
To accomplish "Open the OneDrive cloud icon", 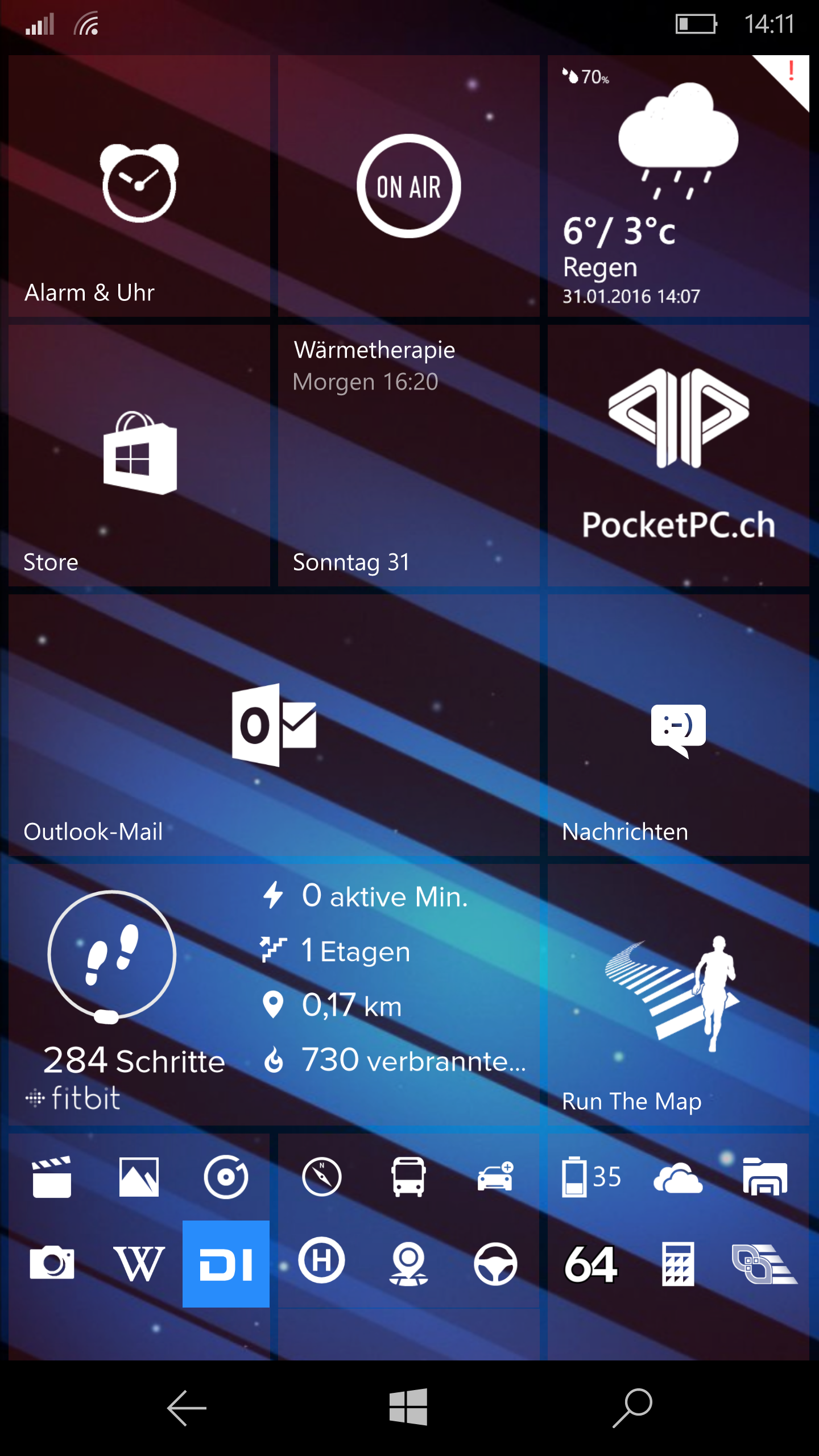I will (x=678, y=1177).
